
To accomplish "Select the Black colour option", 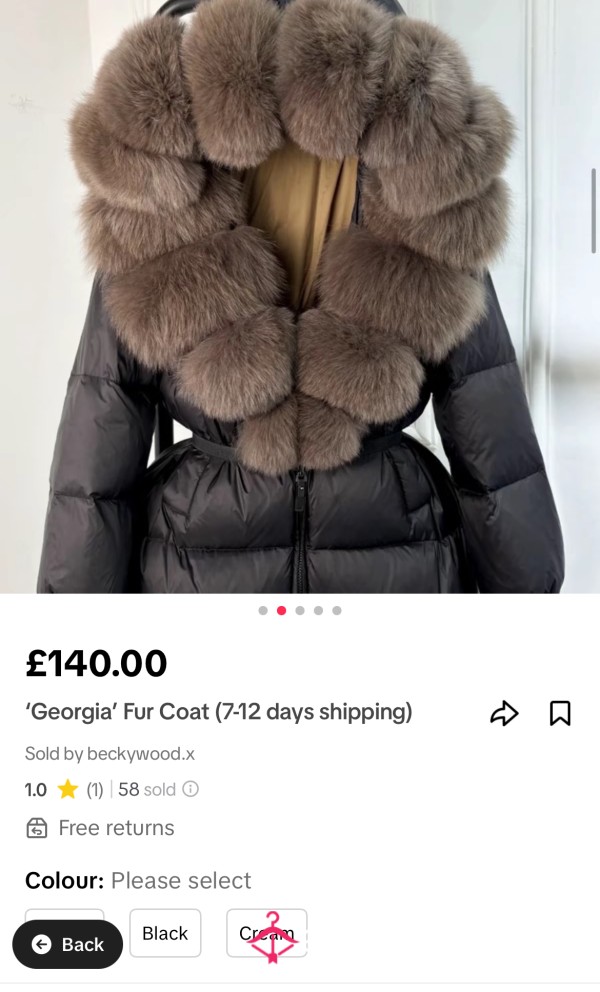I will 165,933.
